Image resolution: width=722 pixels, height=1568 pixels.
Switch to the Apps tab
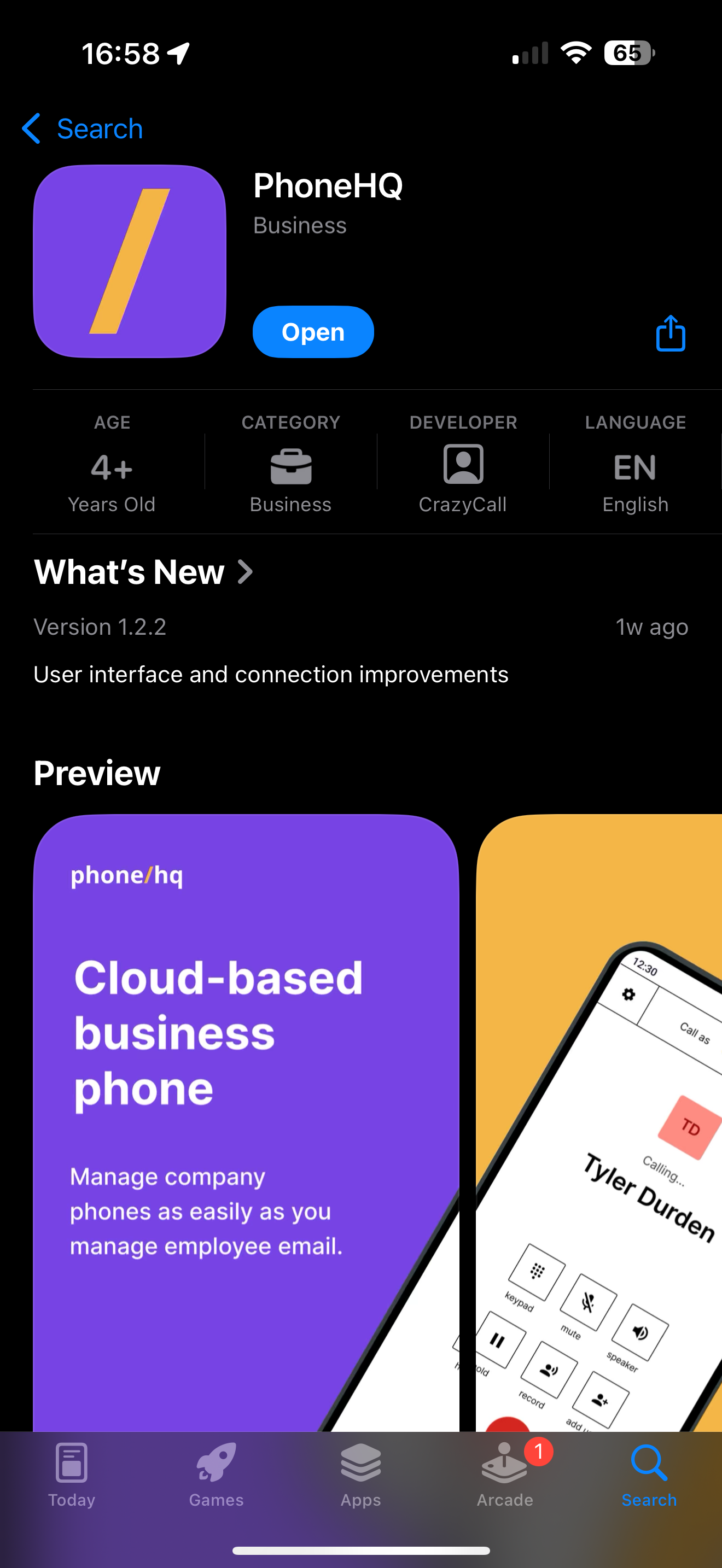[x=360, y=1473]
